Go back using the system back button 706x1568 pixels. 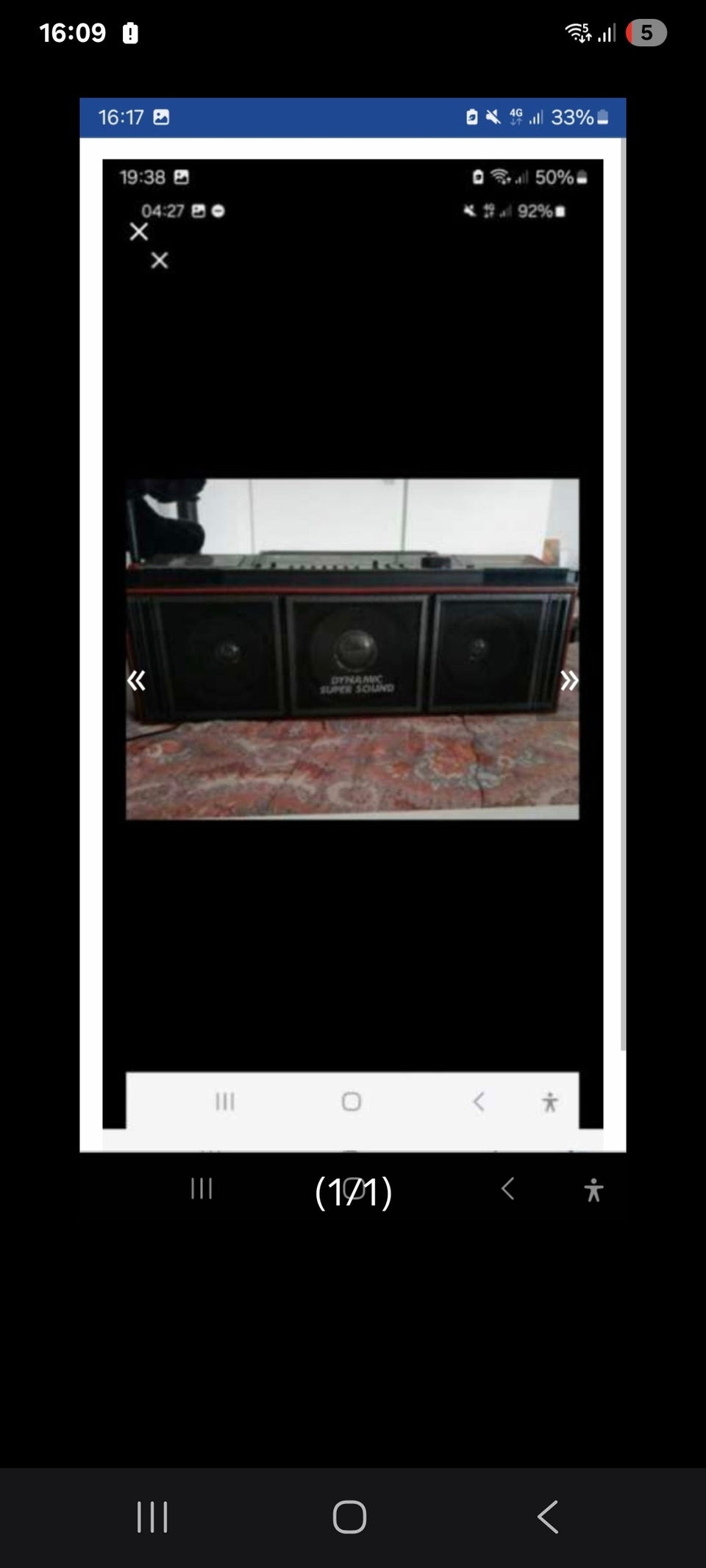coord(547,1517)
